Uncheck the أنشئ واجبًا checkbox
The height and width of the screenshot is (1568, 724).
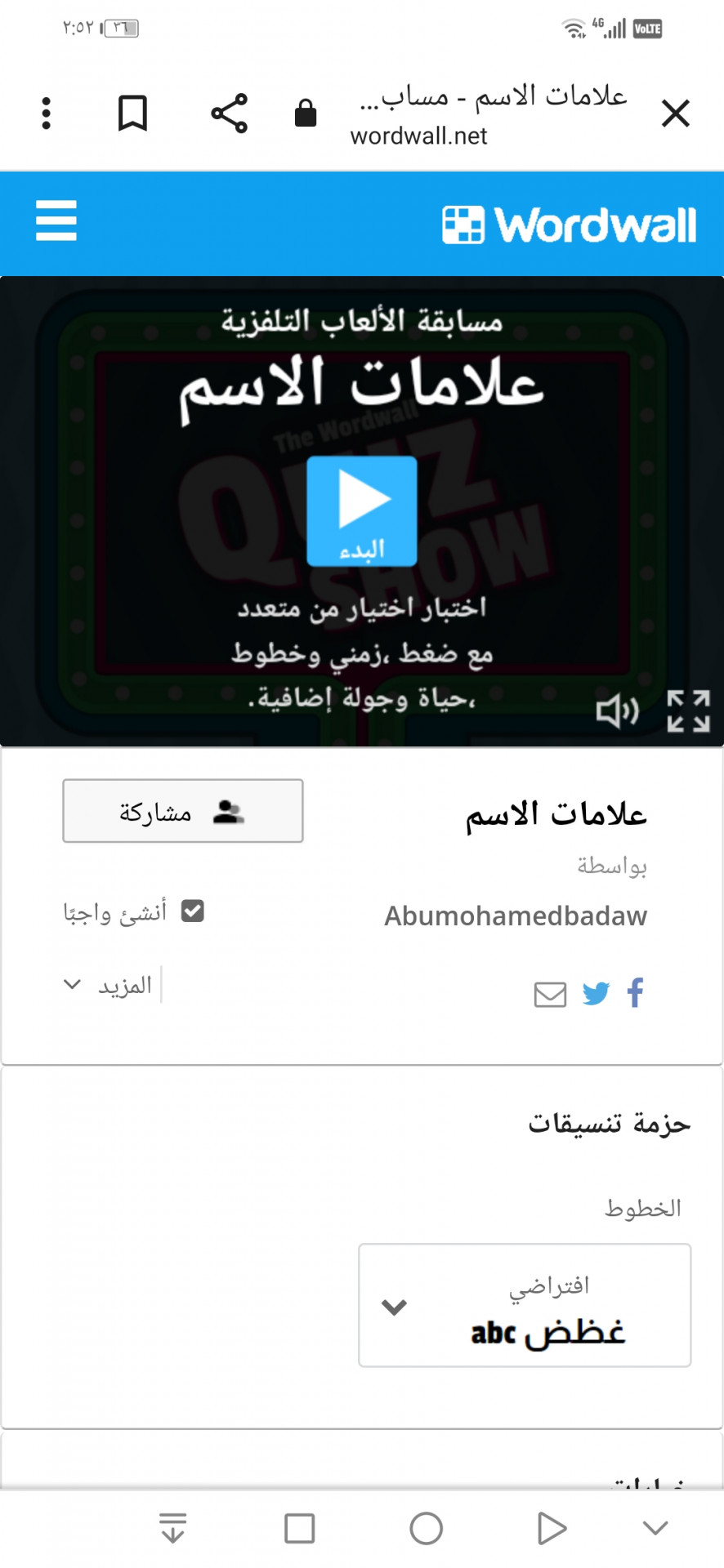click(193, 911)
